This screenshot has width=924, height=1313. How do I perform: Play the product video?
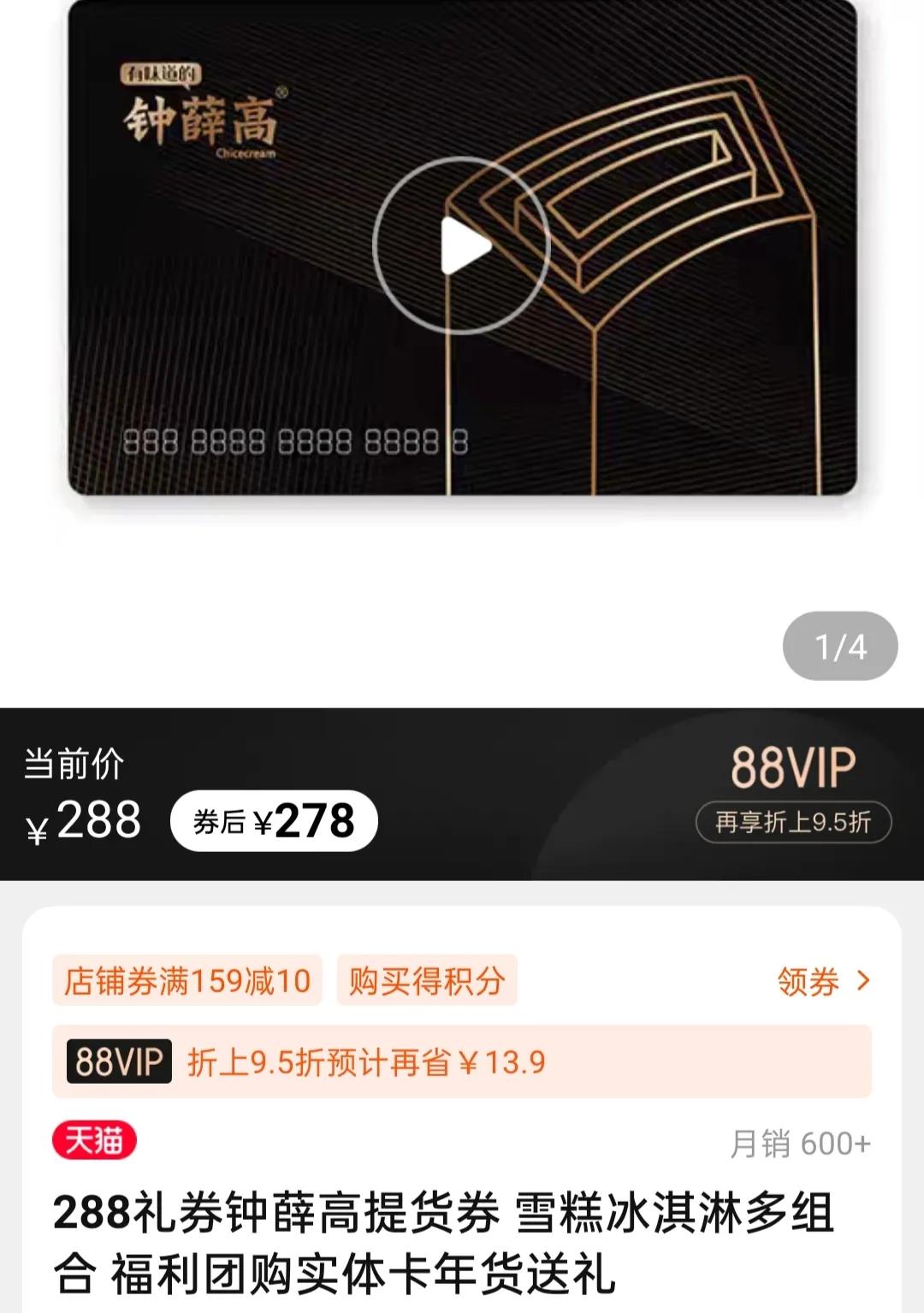(460, 245)
